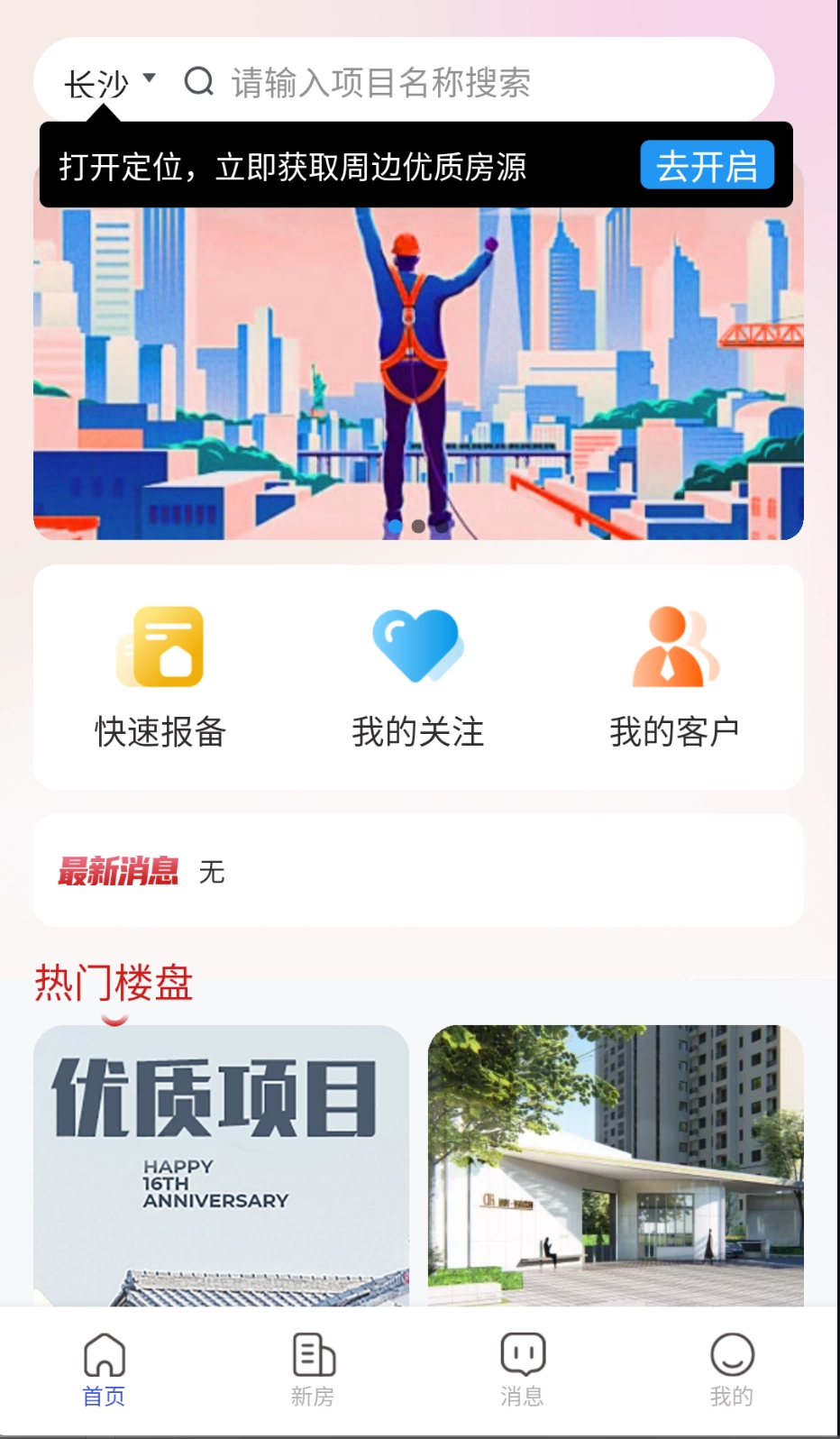Switch to the 新房 tab

click(x=313, y=1366)
